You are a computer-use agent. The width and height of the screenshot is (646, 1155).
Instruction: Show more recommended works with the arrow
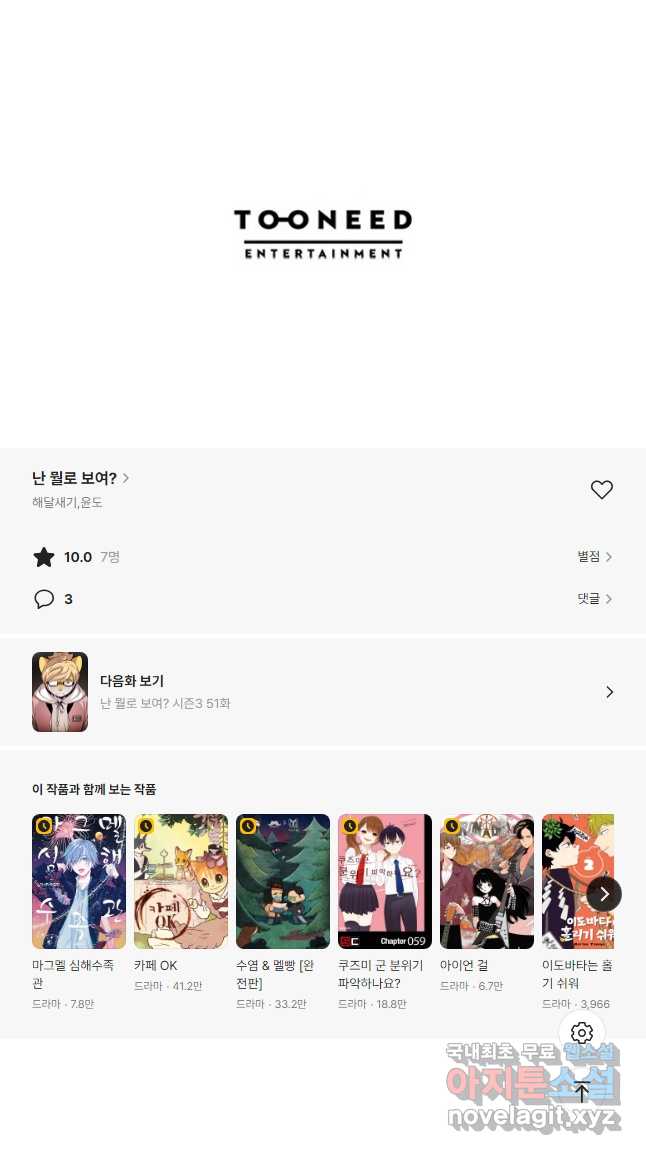pyautogui.click(x=604, y=893)
